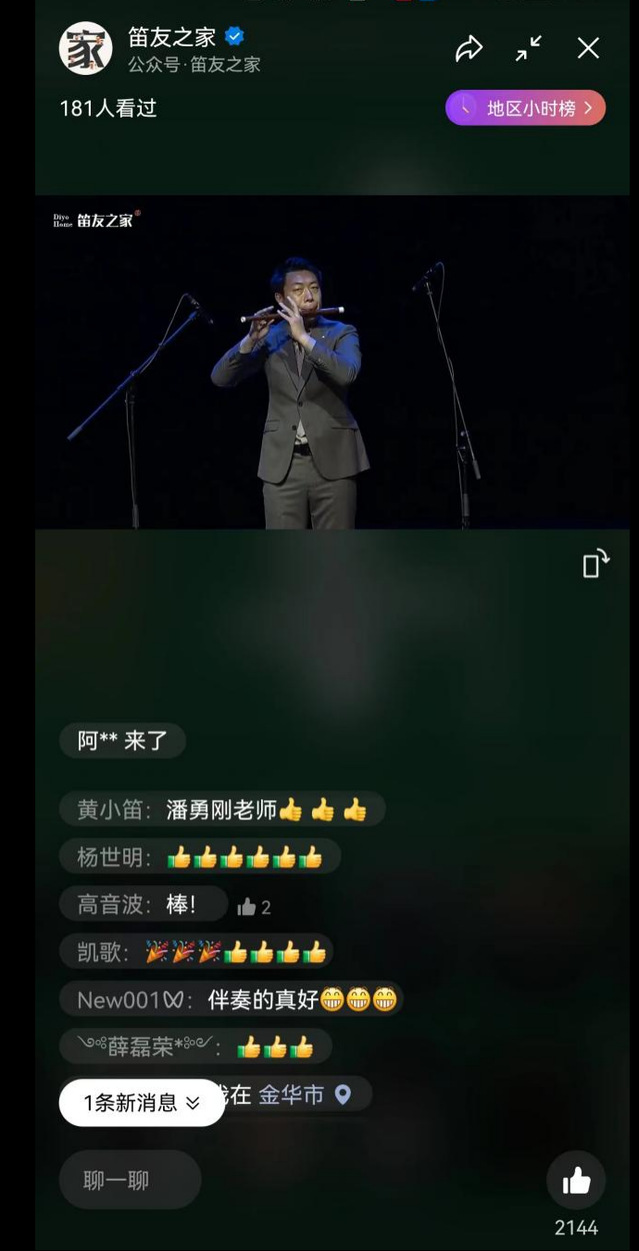Open the 笛友之家 channel profile
Viewport: 639px width, 1251px height.
pyautogui.click(x=86, y=49)
